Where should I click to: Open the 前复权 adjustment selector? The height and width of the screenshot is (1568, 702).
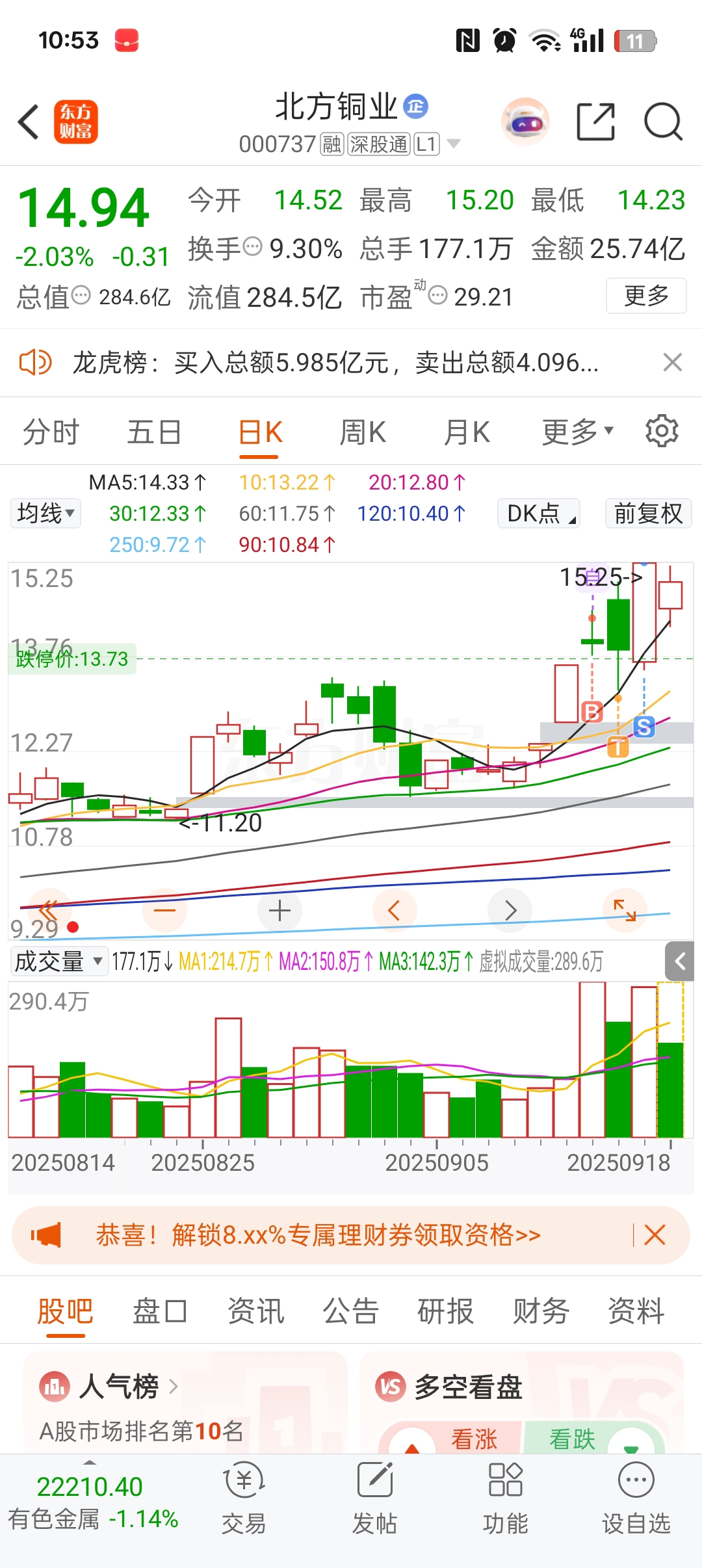point(648,513)
